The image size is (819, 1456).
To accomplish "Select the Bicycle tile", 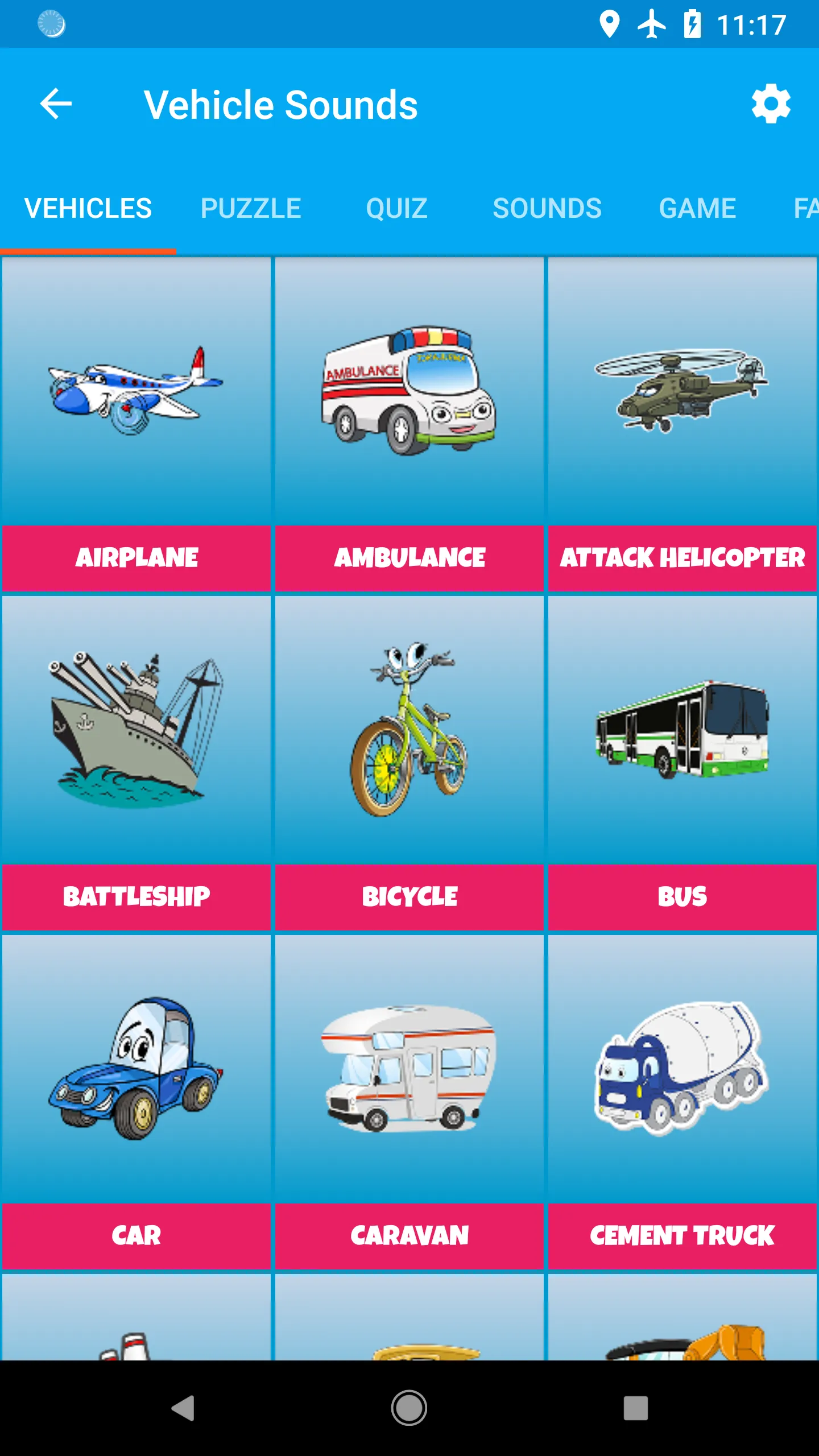I will point(409,763).
